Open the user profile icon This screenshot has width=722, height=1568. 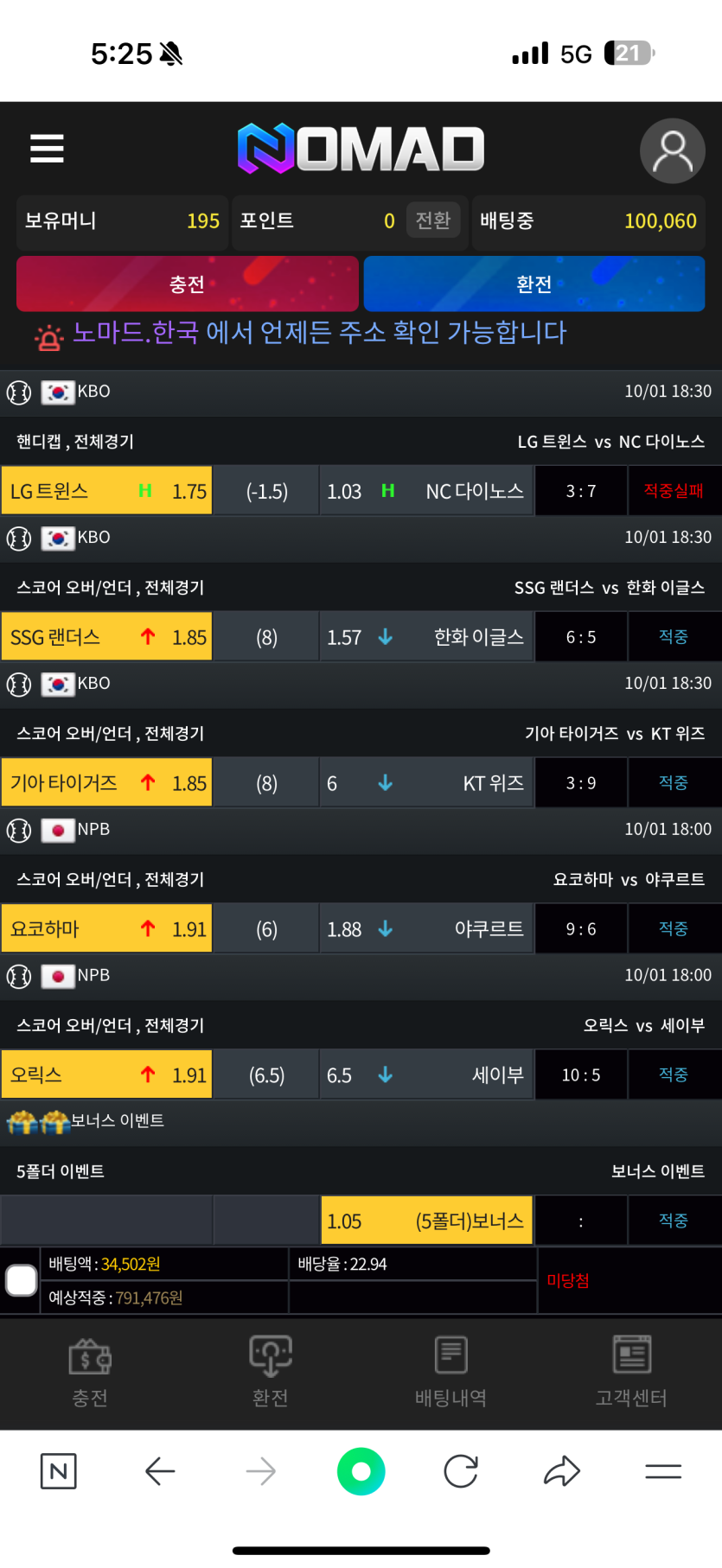tap(672, 150)
